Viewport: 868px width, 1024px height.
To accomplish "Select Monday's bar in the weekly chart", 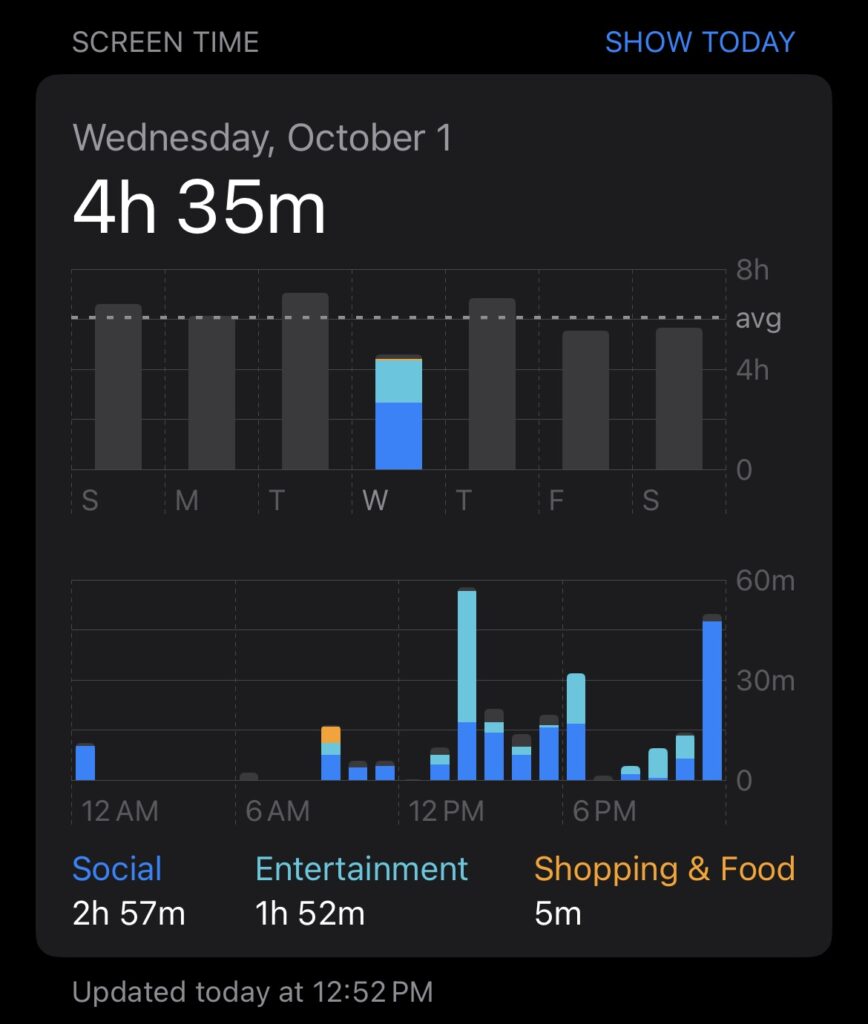I will point(212,393).
